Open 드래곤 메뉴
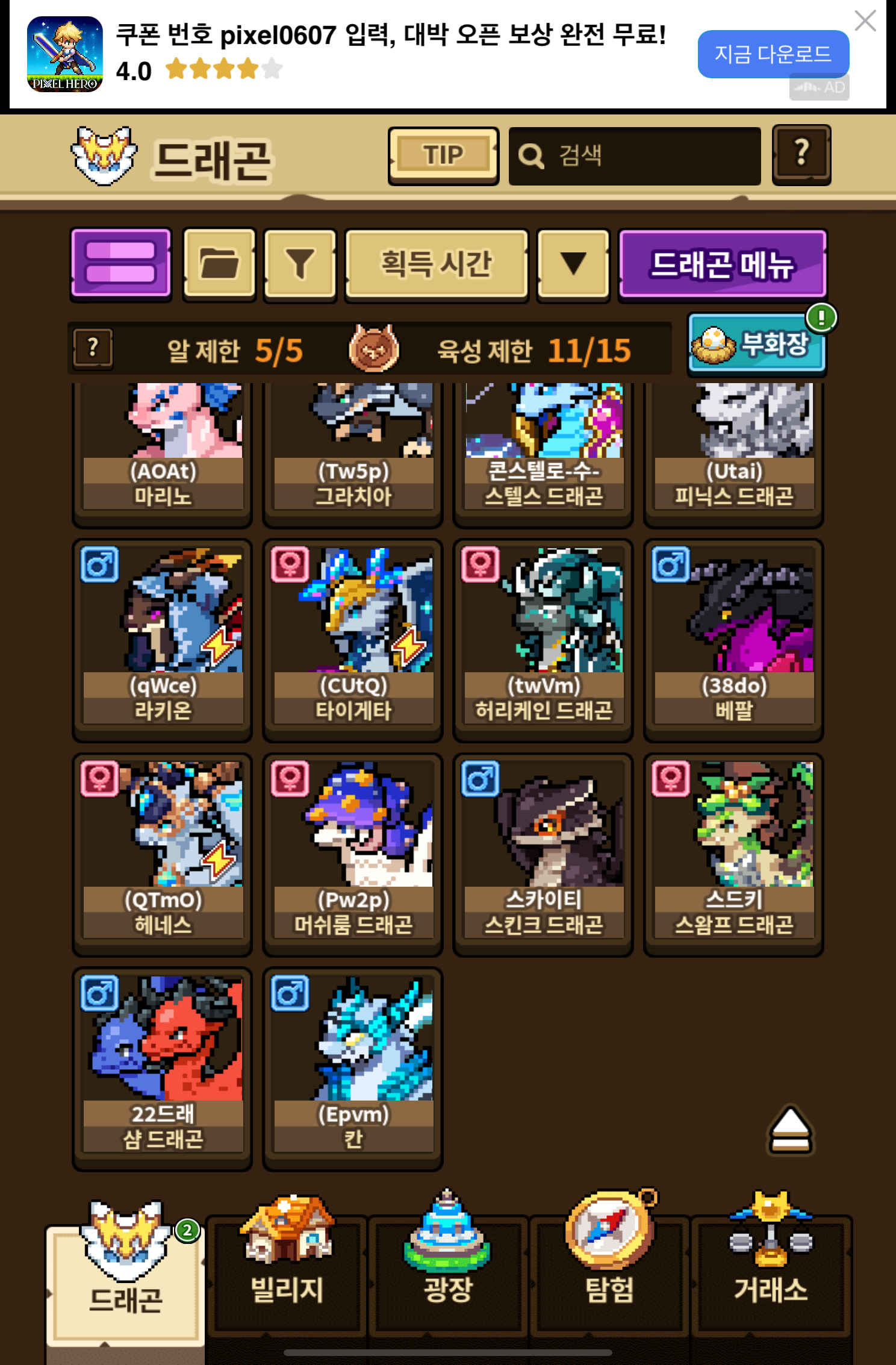896x1365 pixels. click(x=722, y=263)
